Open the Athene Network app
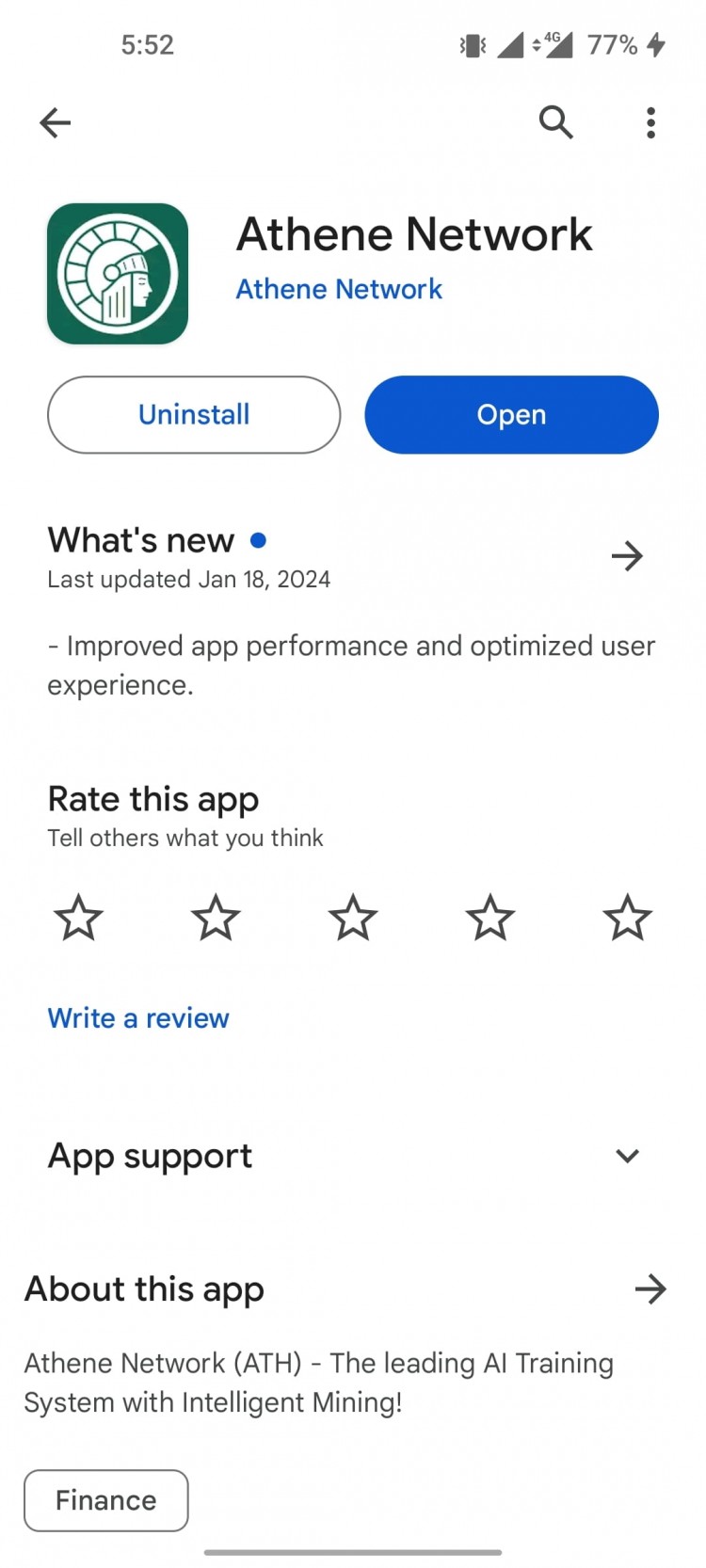This screenshot has height=1568, width=706. pos(511,415)
